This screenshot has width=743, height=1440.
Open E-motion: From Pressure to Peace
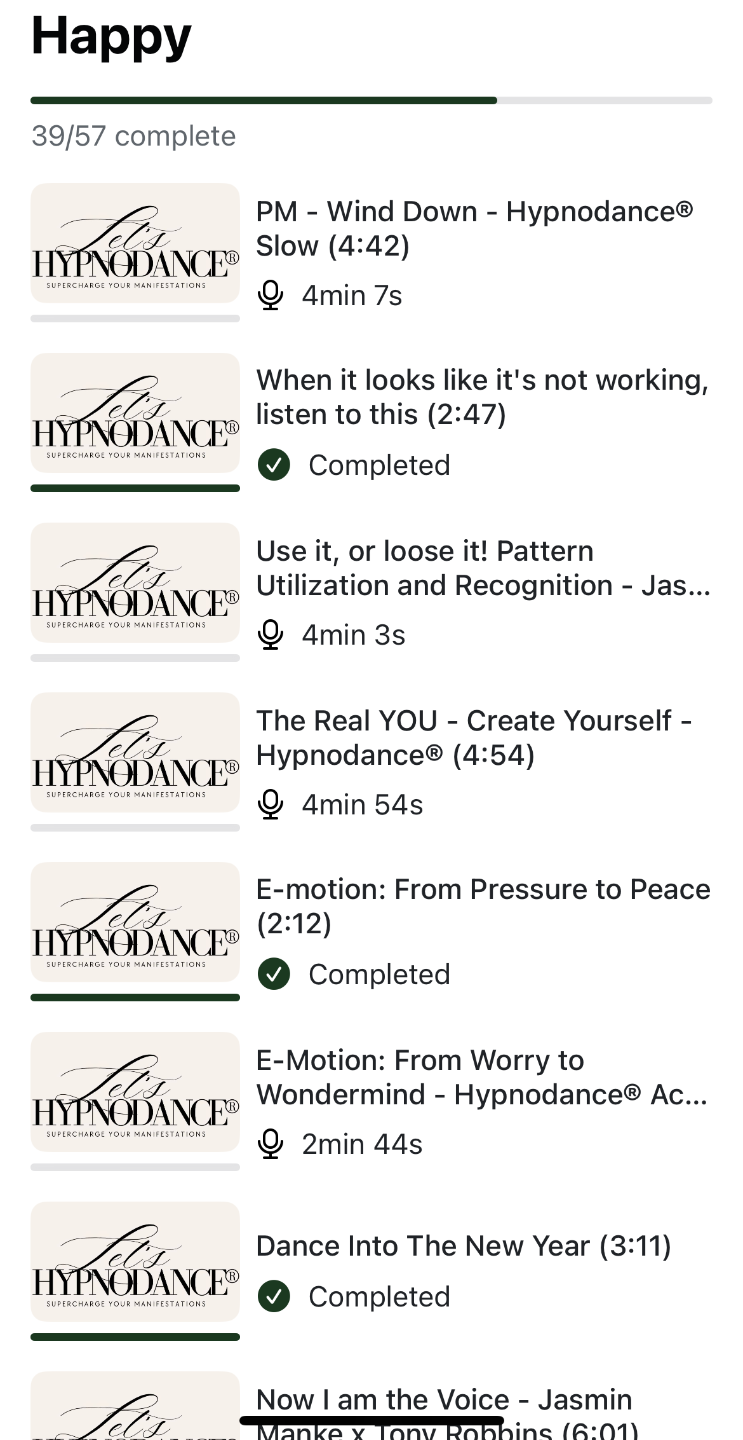(483, 906)
